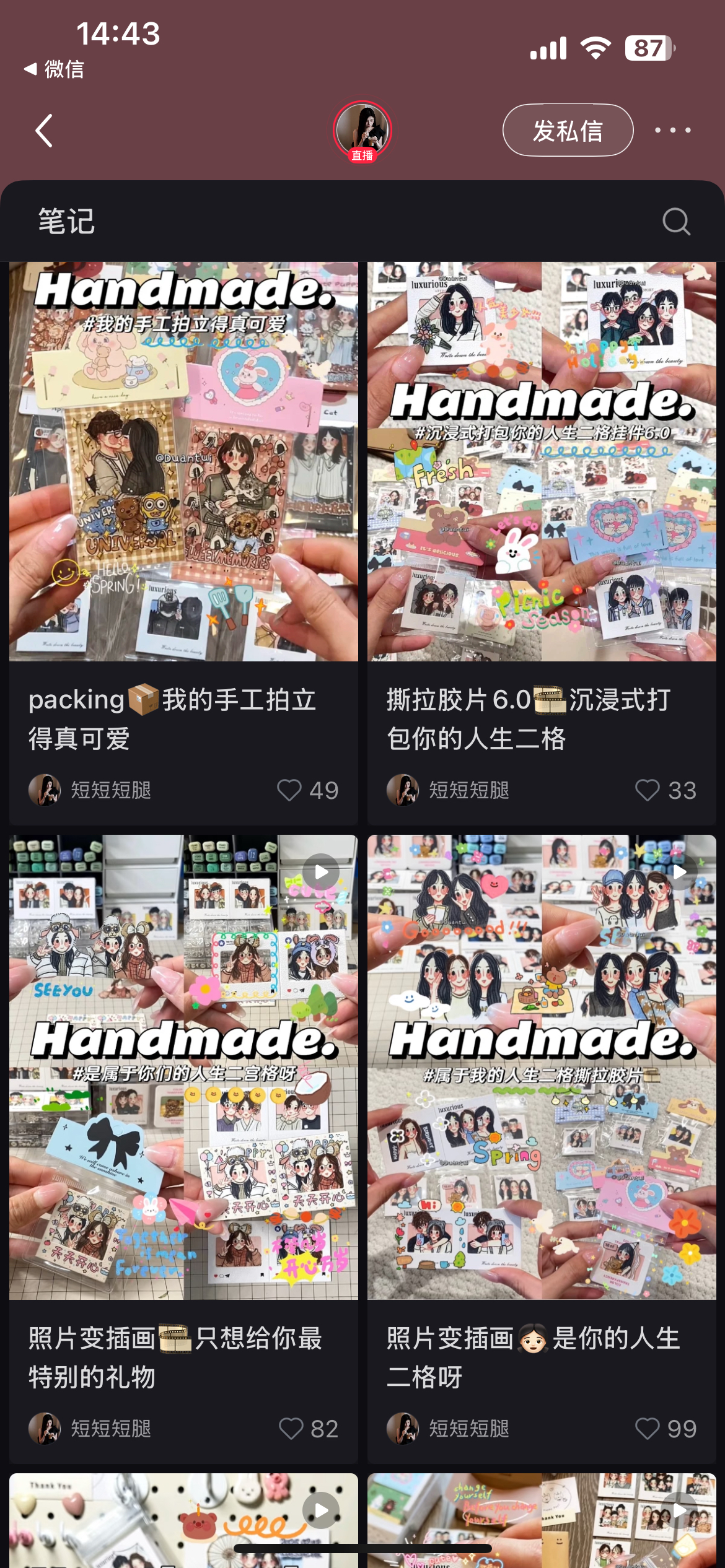Open the packing 我的手工拍立得真可爱 note
The width and height of the screenshot is (725, 1568).
(x=183, y=462)
